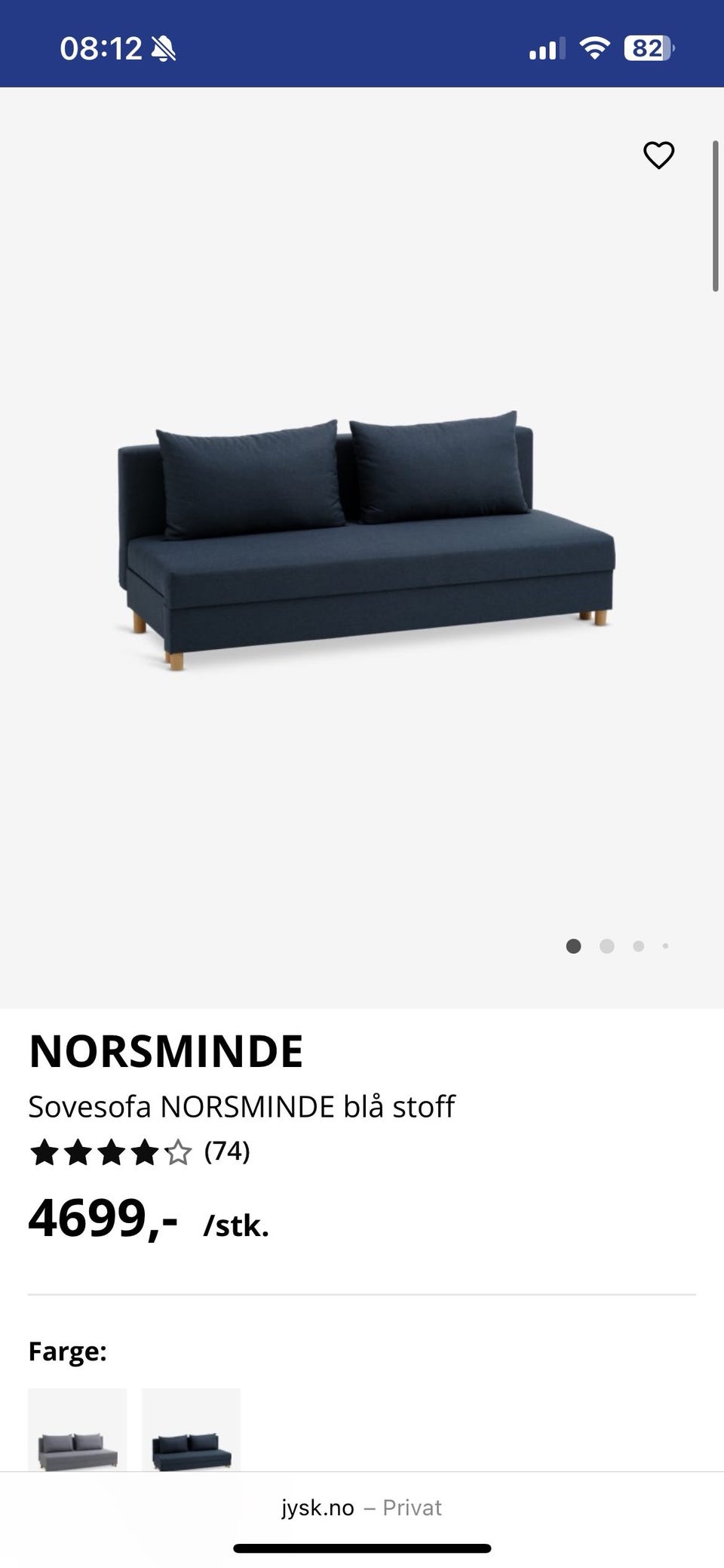Tap the third carousel indicator dot

click(637, 945)
